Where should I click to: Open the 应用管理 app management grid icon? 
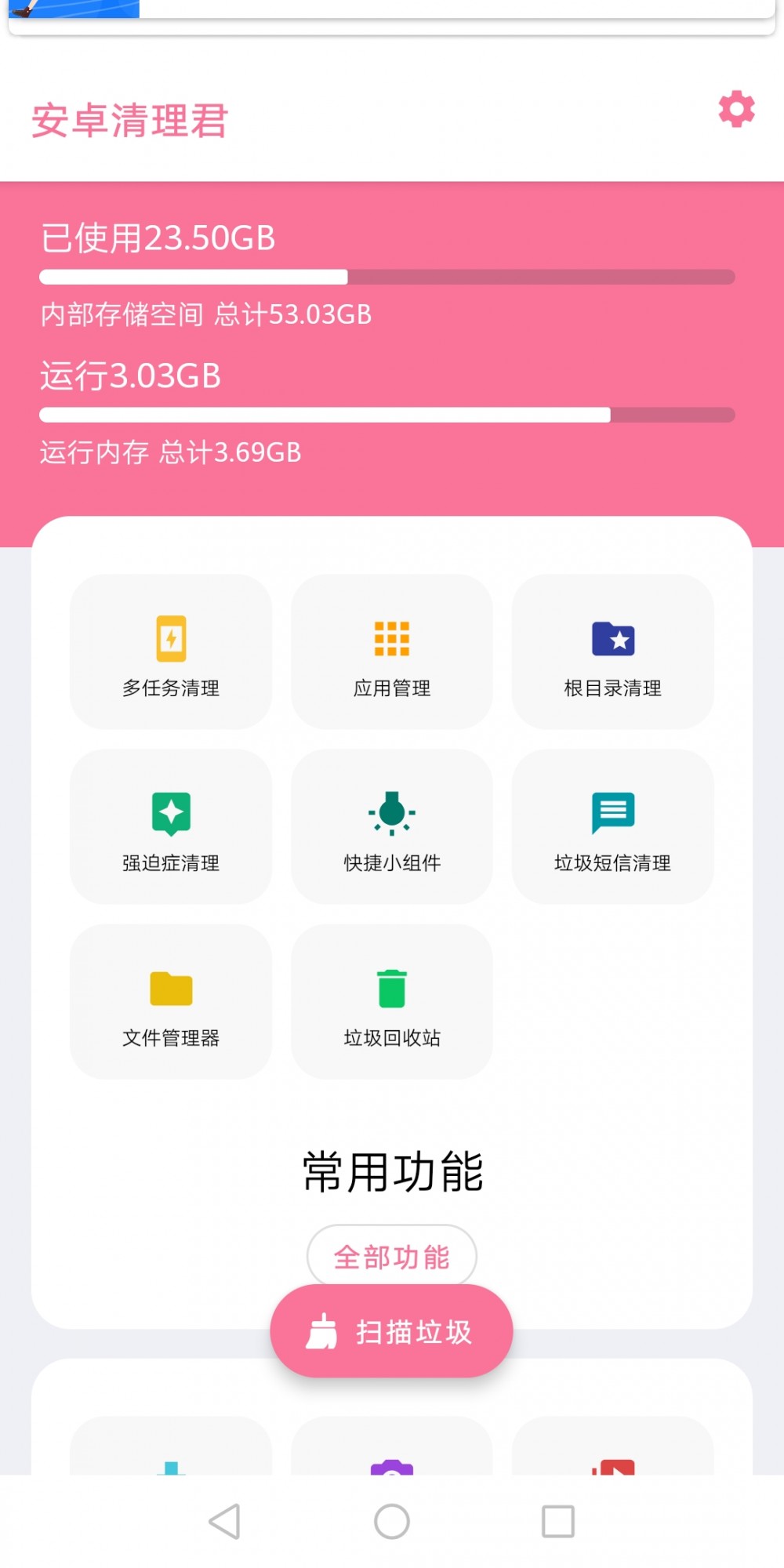pyautogui.click(x=391, y=651)
